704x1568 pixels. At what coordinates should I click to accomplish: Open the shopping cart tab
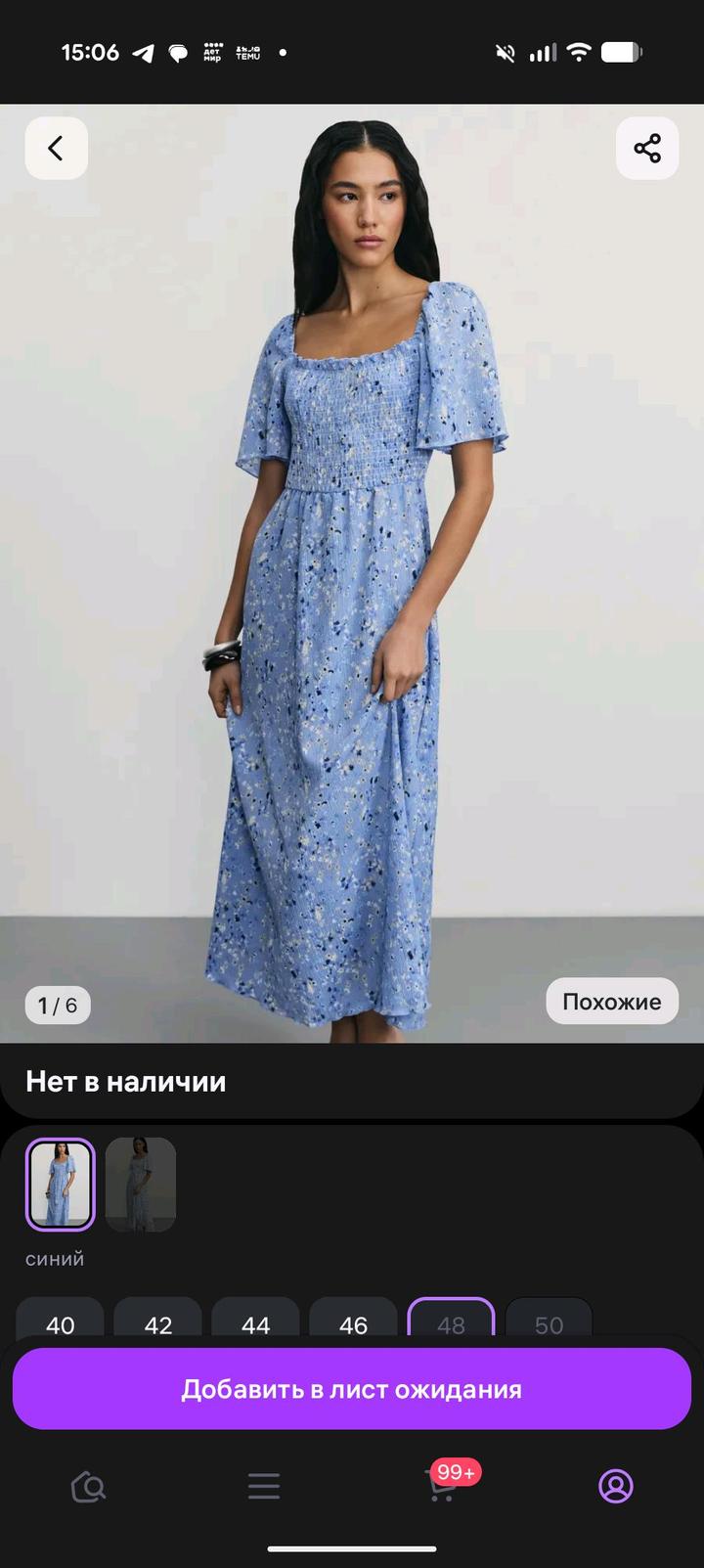(x=442, y=1487)
